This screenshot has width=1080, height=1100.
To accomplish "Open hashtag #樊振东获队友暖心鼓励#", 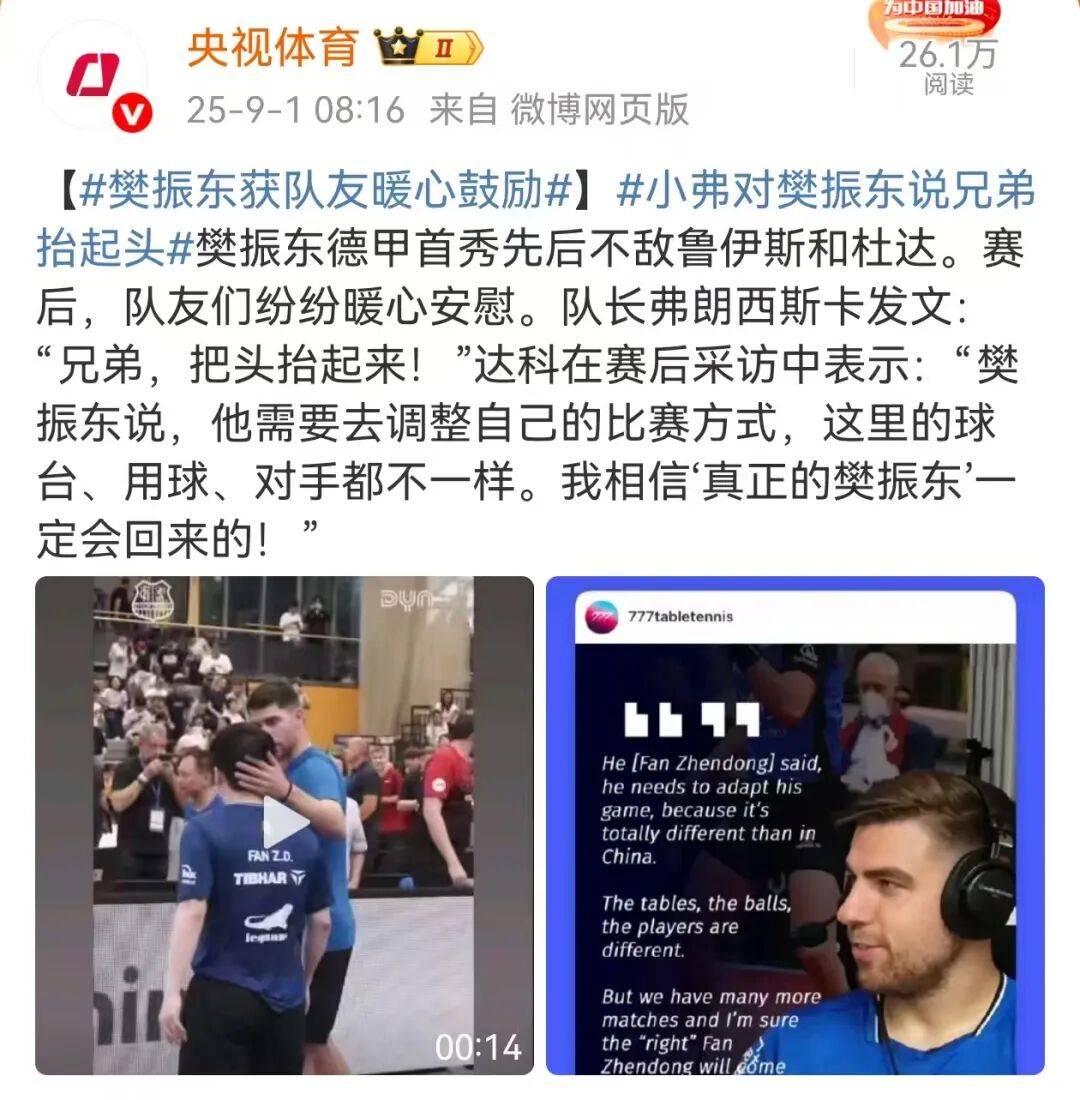I will (325, 191).
